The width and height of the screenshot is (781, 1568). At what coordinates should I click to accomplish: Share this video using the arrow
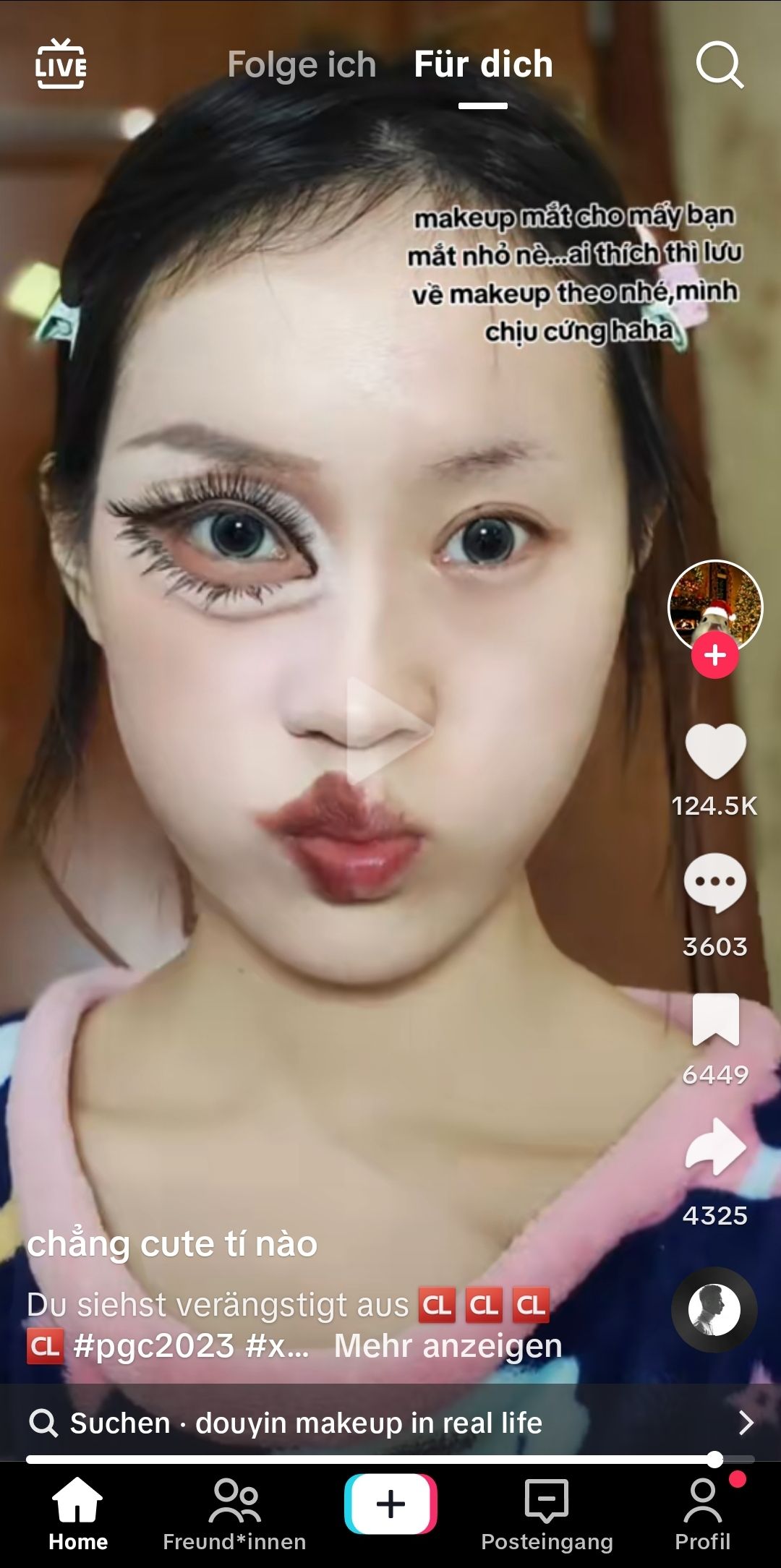(715, 1147)
